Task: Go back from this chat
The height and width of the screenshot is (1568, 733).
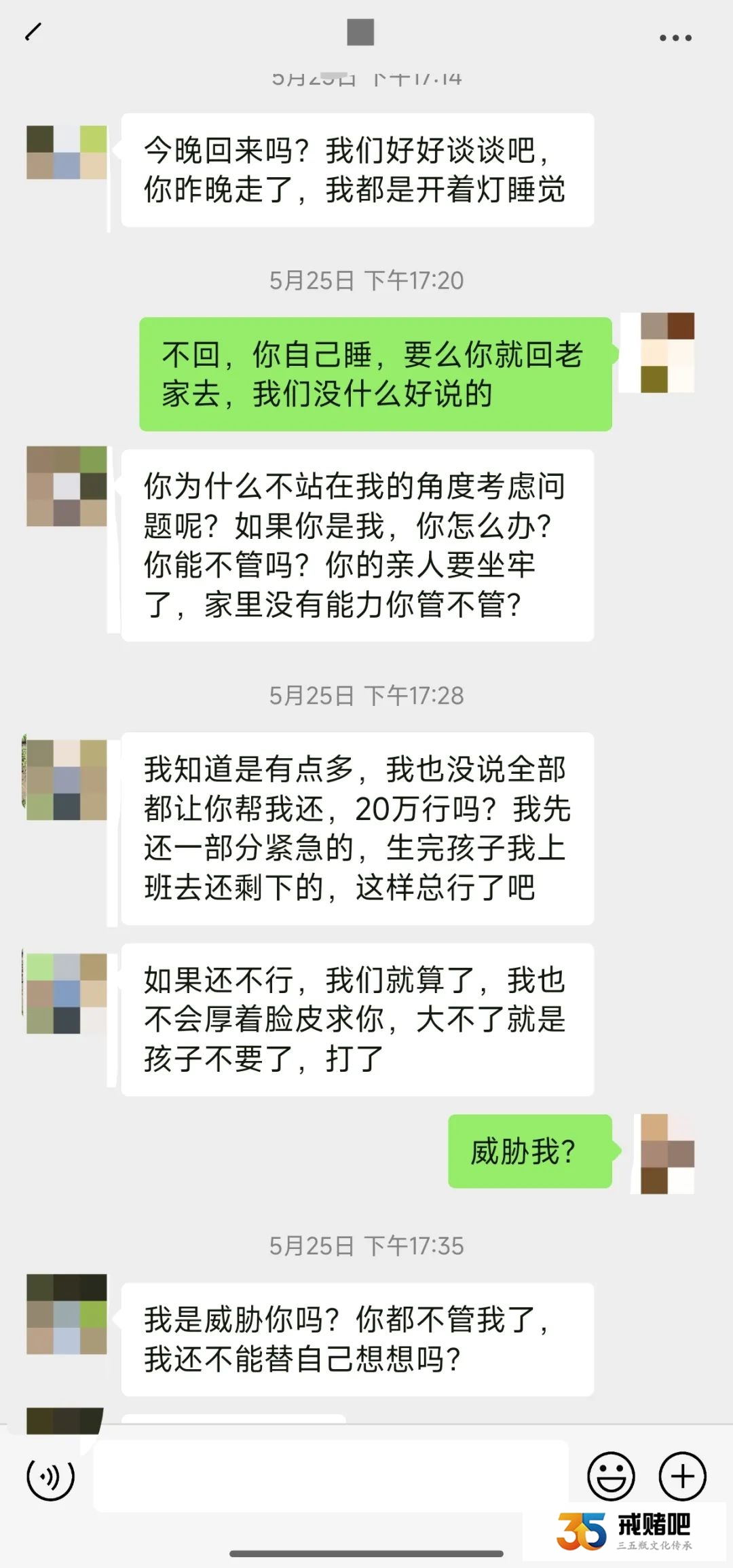Action: tap(33, 31)
